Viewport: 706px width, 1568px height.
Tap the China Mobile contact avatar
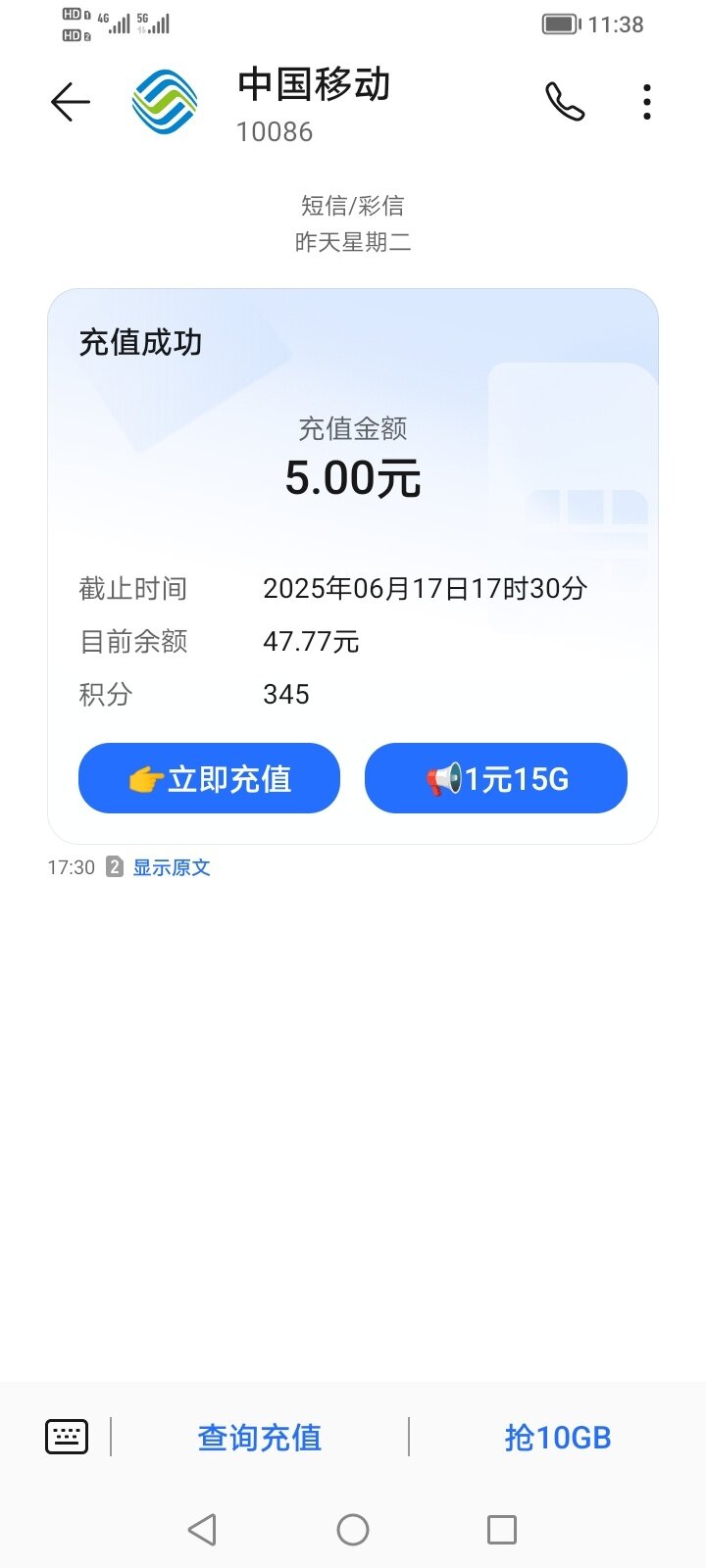[x=165, y=102]
